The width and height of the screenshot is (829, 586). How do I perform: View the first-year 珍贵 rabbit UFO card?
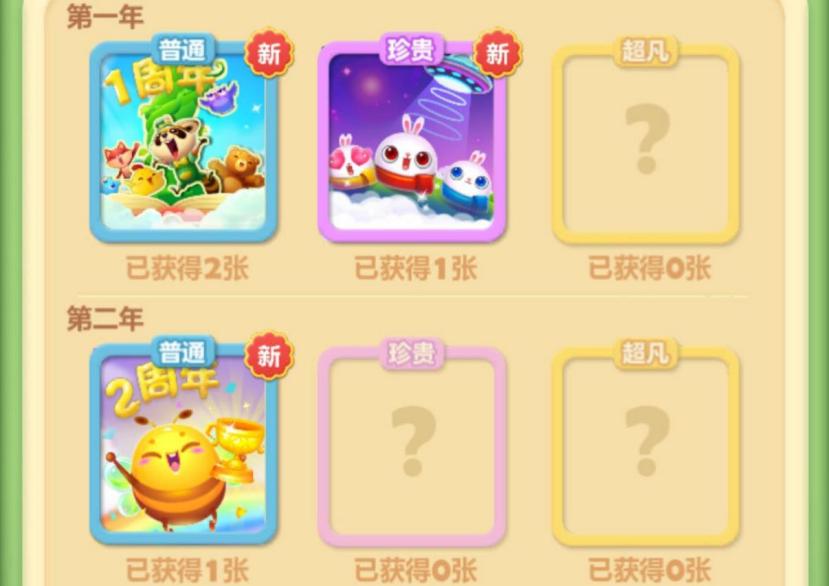(411, 142)
